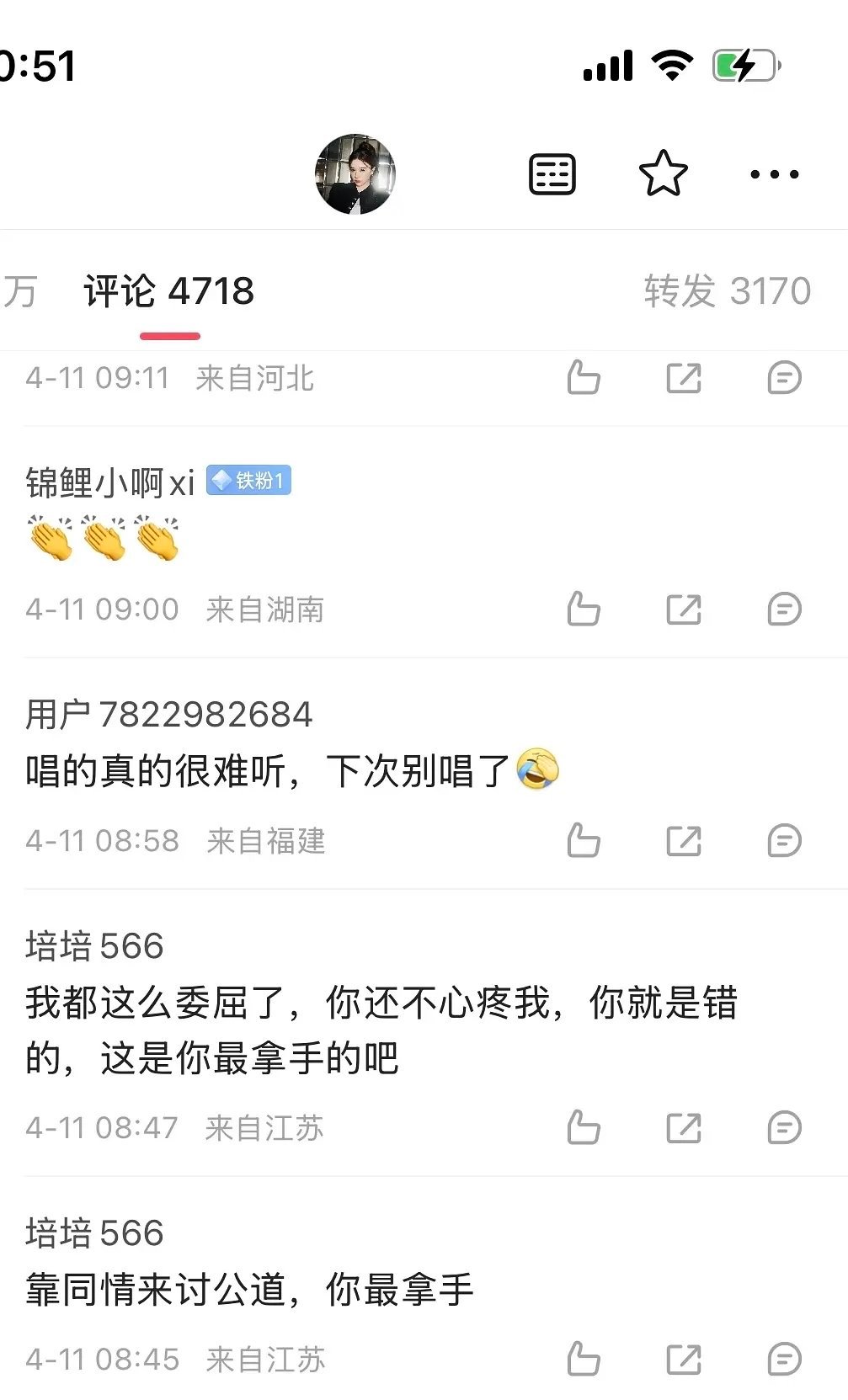Share the comment posted at 9:00

[683, 609]
